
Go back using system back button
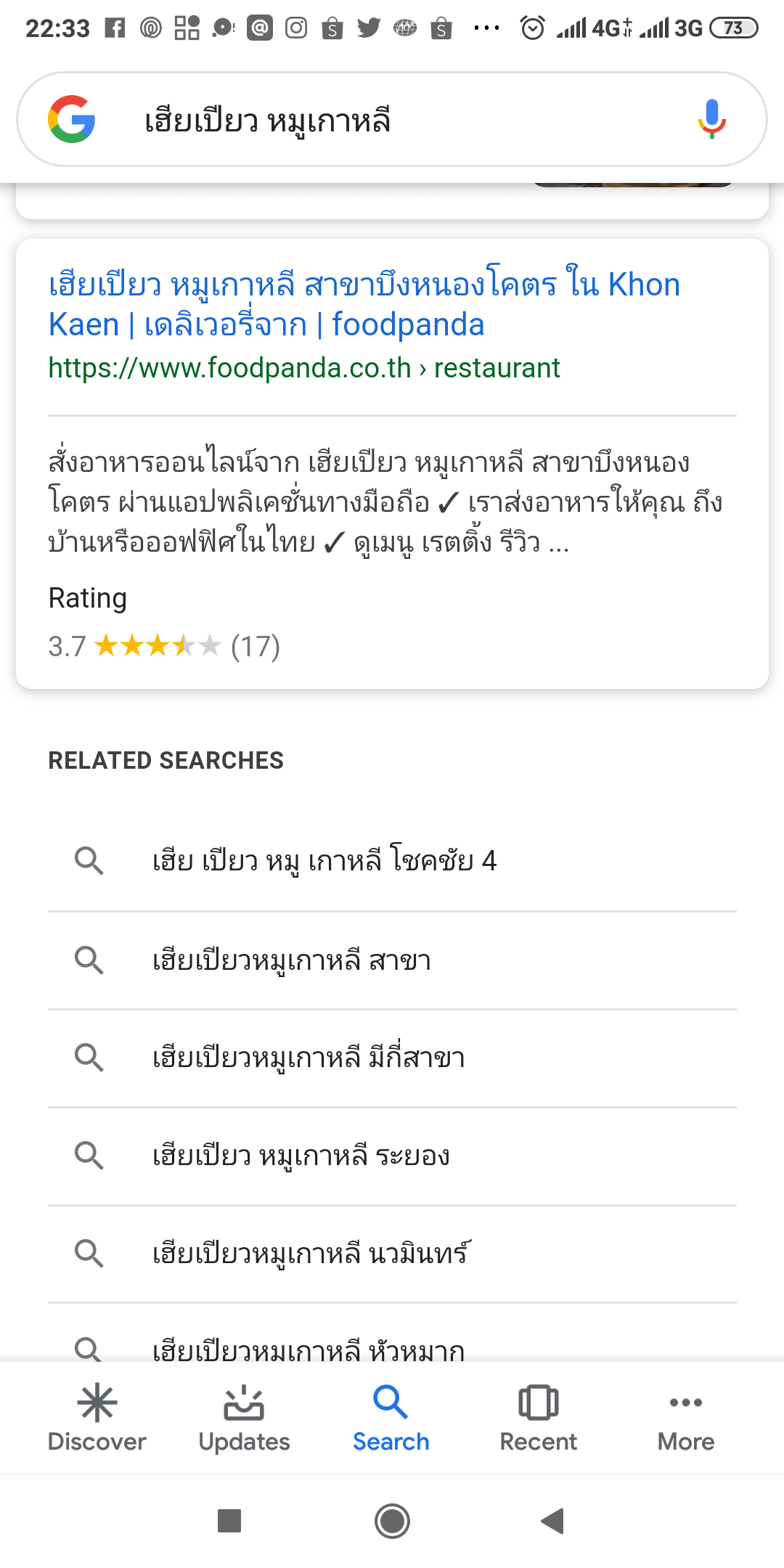pyautogui.click(x=553, y=1521)
